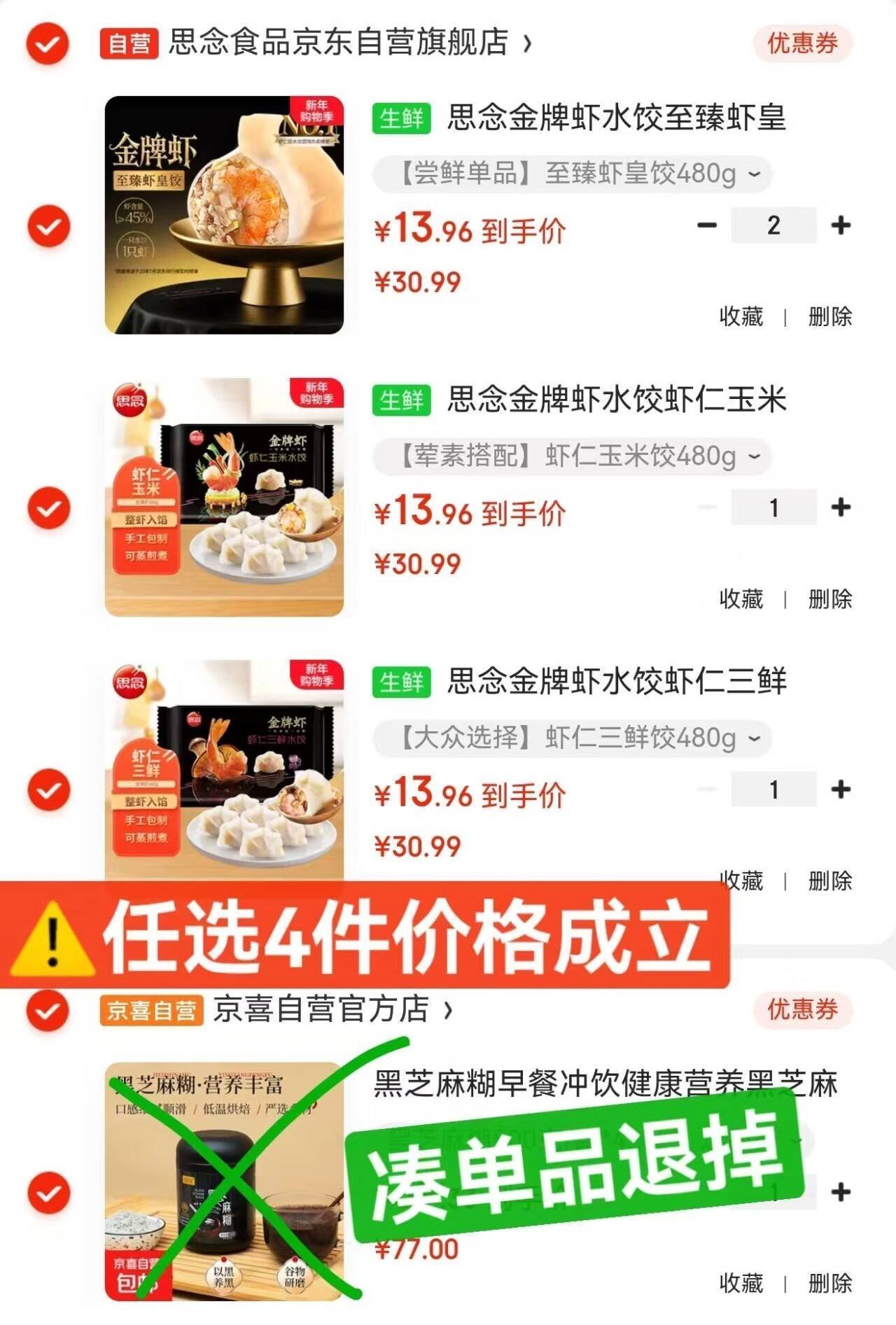Get 优惠券 for 思念食品 store
This screenshot has width=896, height=1325.
[x=802, y=43]
